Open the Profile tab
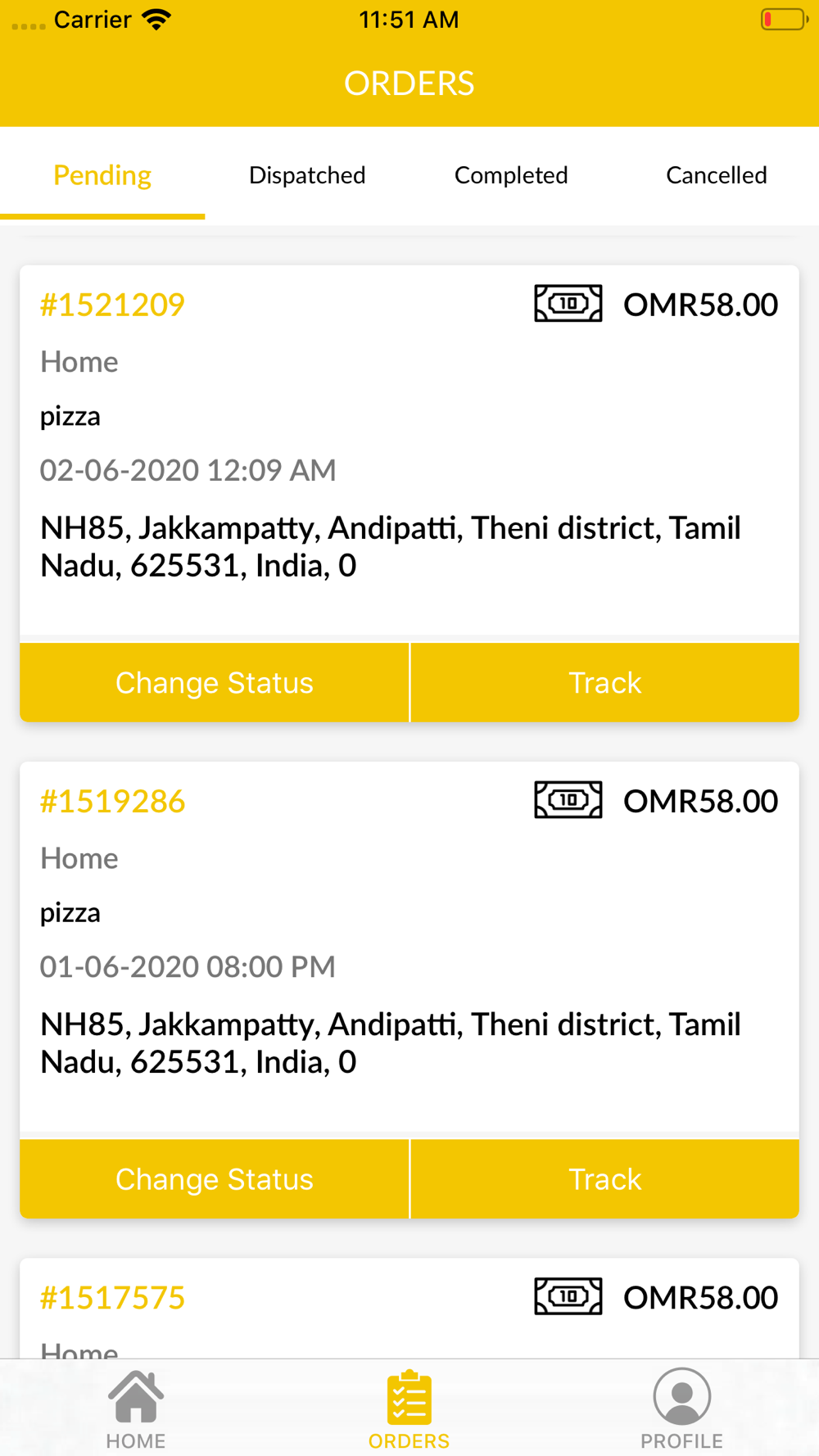The image size is (819, 1456). pos(681,1409)
